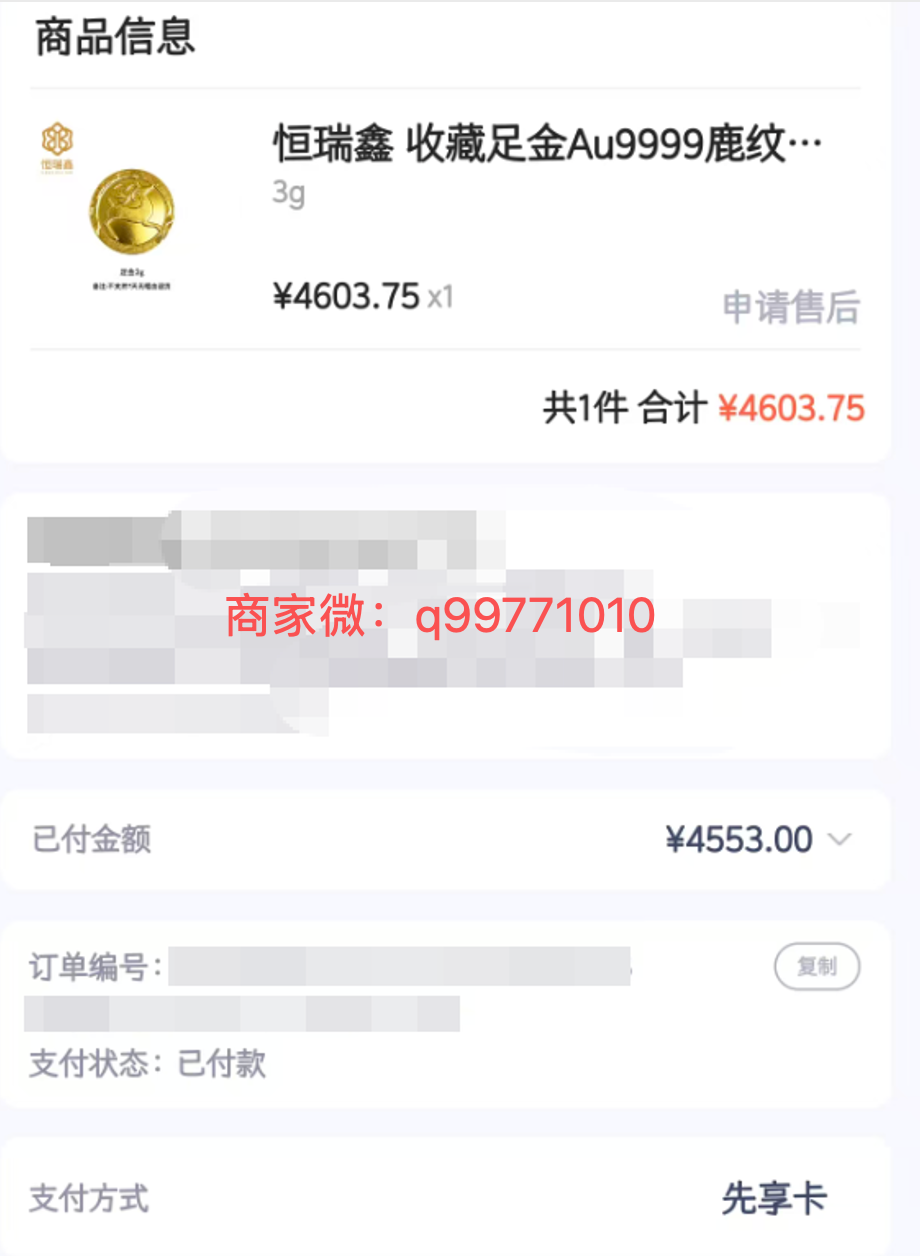
Task: Click the 商品信息 section header
Action: (x=112, y=38)
